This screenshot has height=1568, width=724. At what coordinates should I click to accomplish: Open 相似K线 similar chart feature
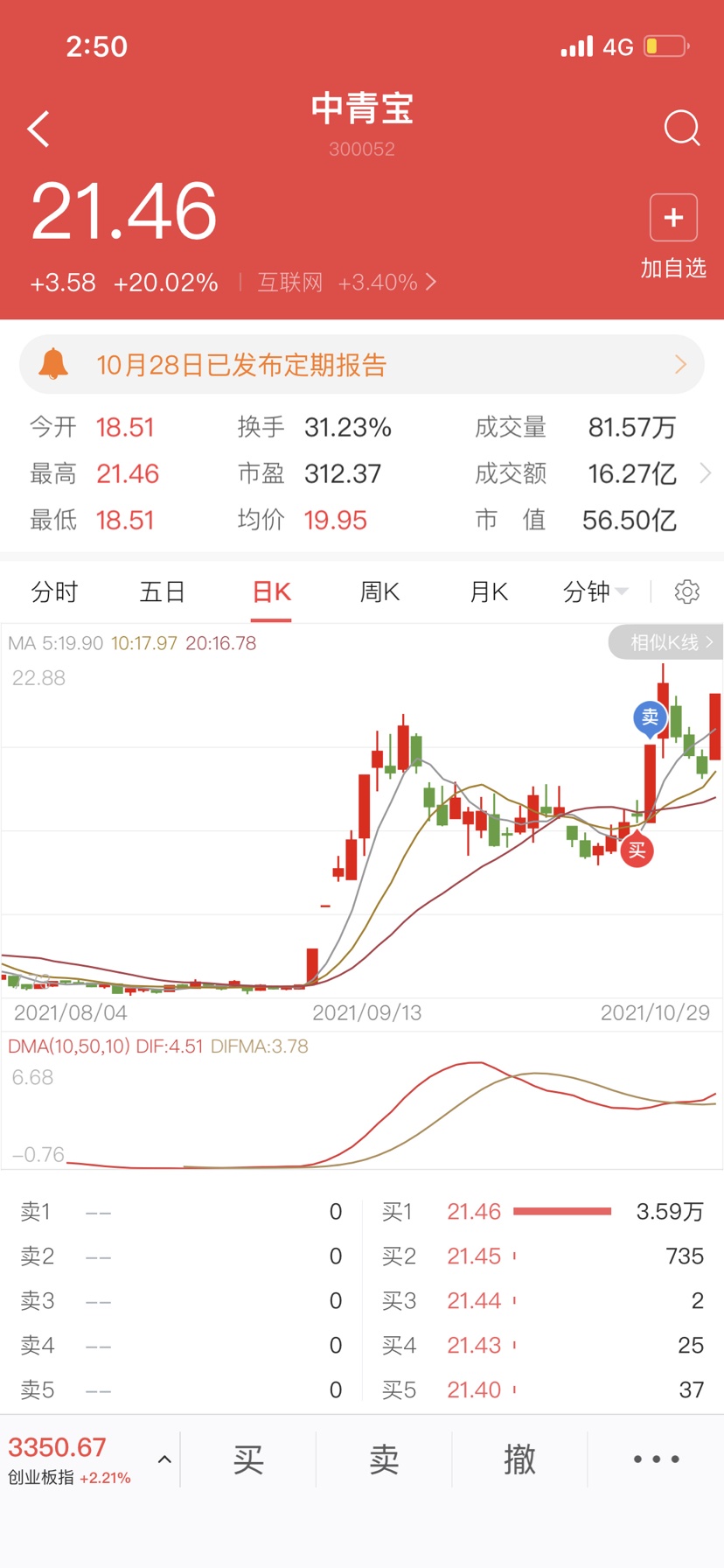[x=666, y=642]
